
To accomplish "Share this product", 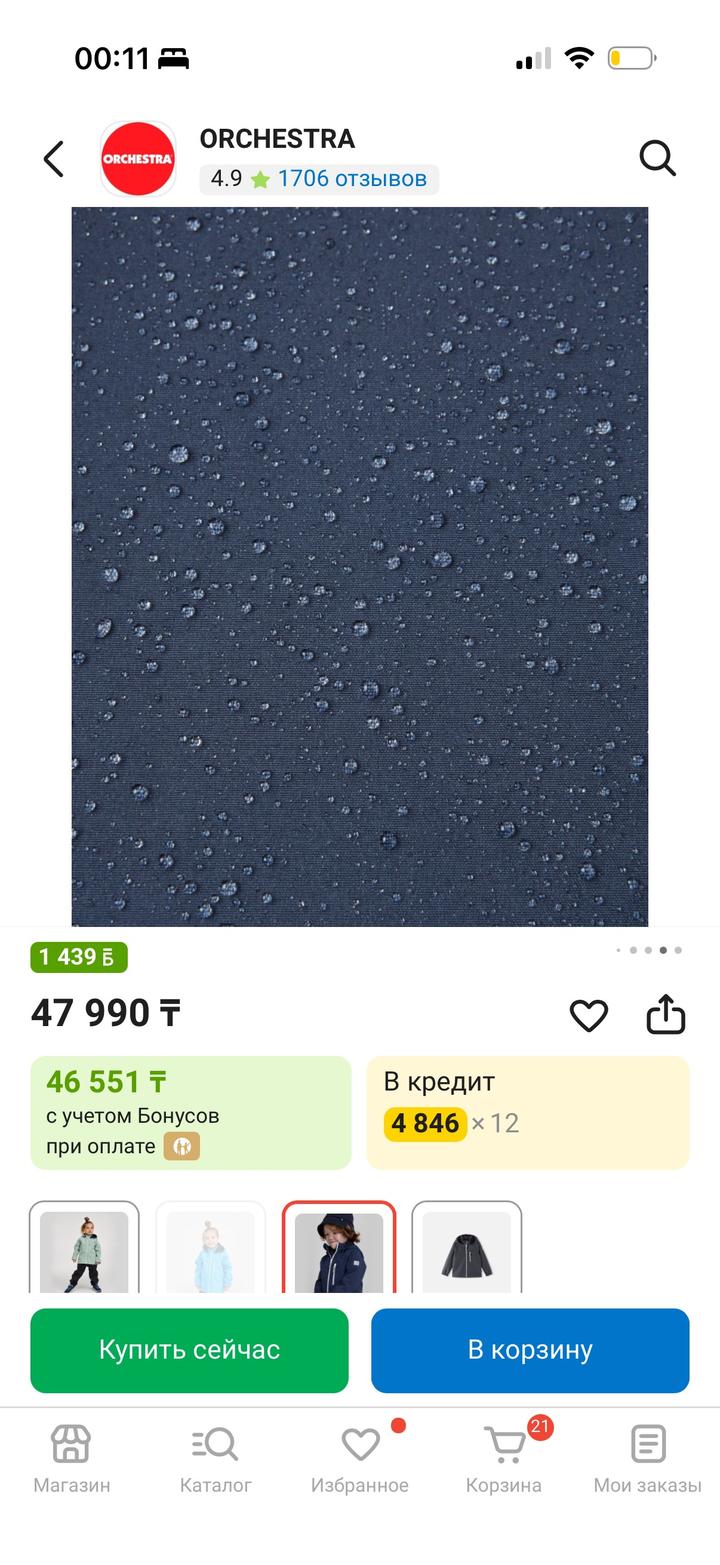I will coord(665,1014).
